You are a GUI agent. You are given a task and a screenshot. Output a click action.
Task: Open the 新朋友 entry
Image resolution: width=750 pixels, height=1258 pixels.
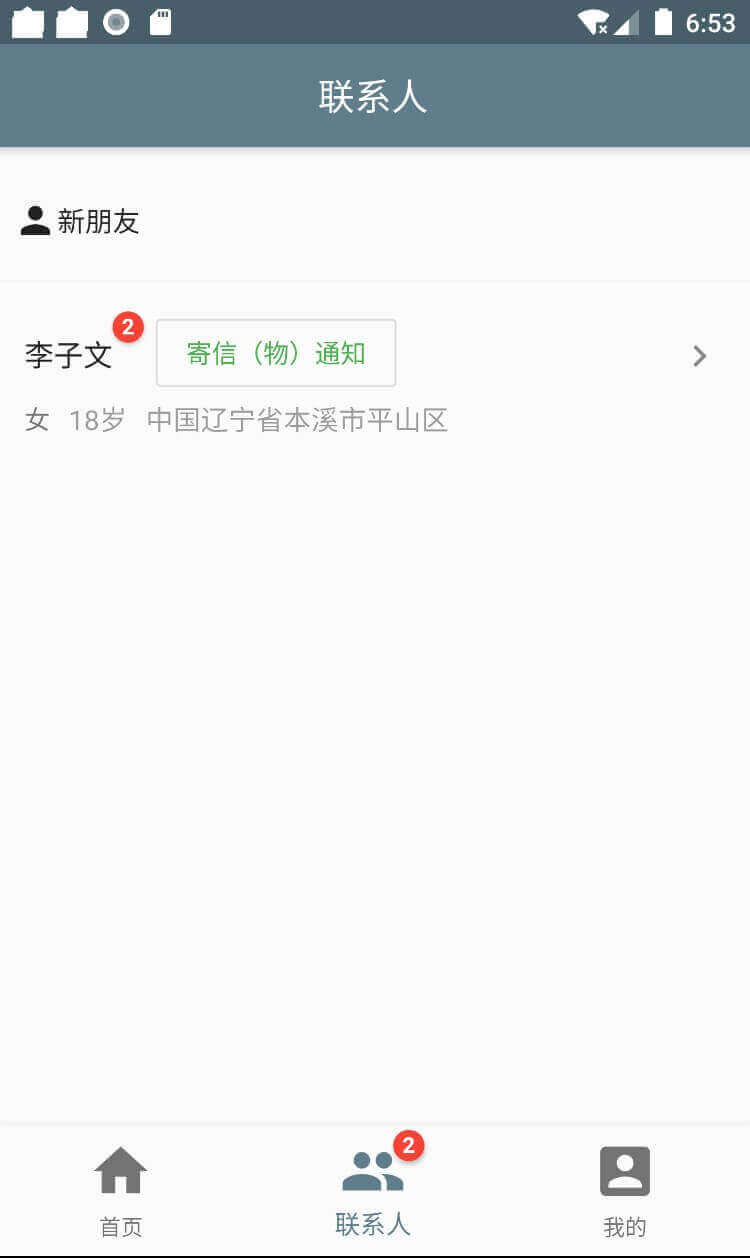point(97,221)
